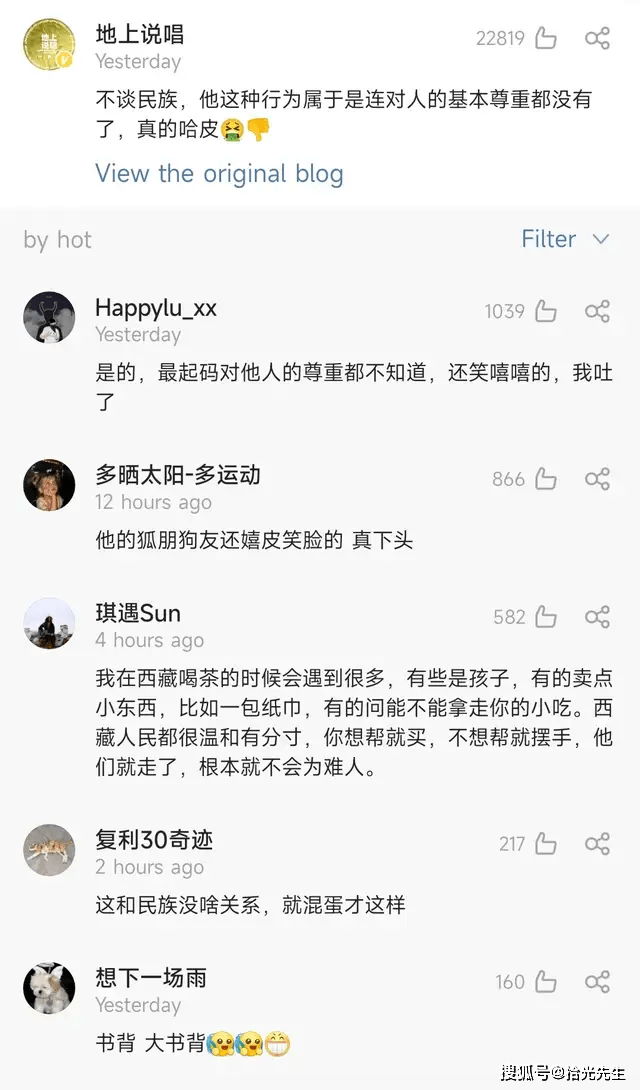This screenshot has height=1090, width=640.
Task: Open the avatar of 多晒太阳-多运动
Action: pyautogui.click(x=49, y=485)
